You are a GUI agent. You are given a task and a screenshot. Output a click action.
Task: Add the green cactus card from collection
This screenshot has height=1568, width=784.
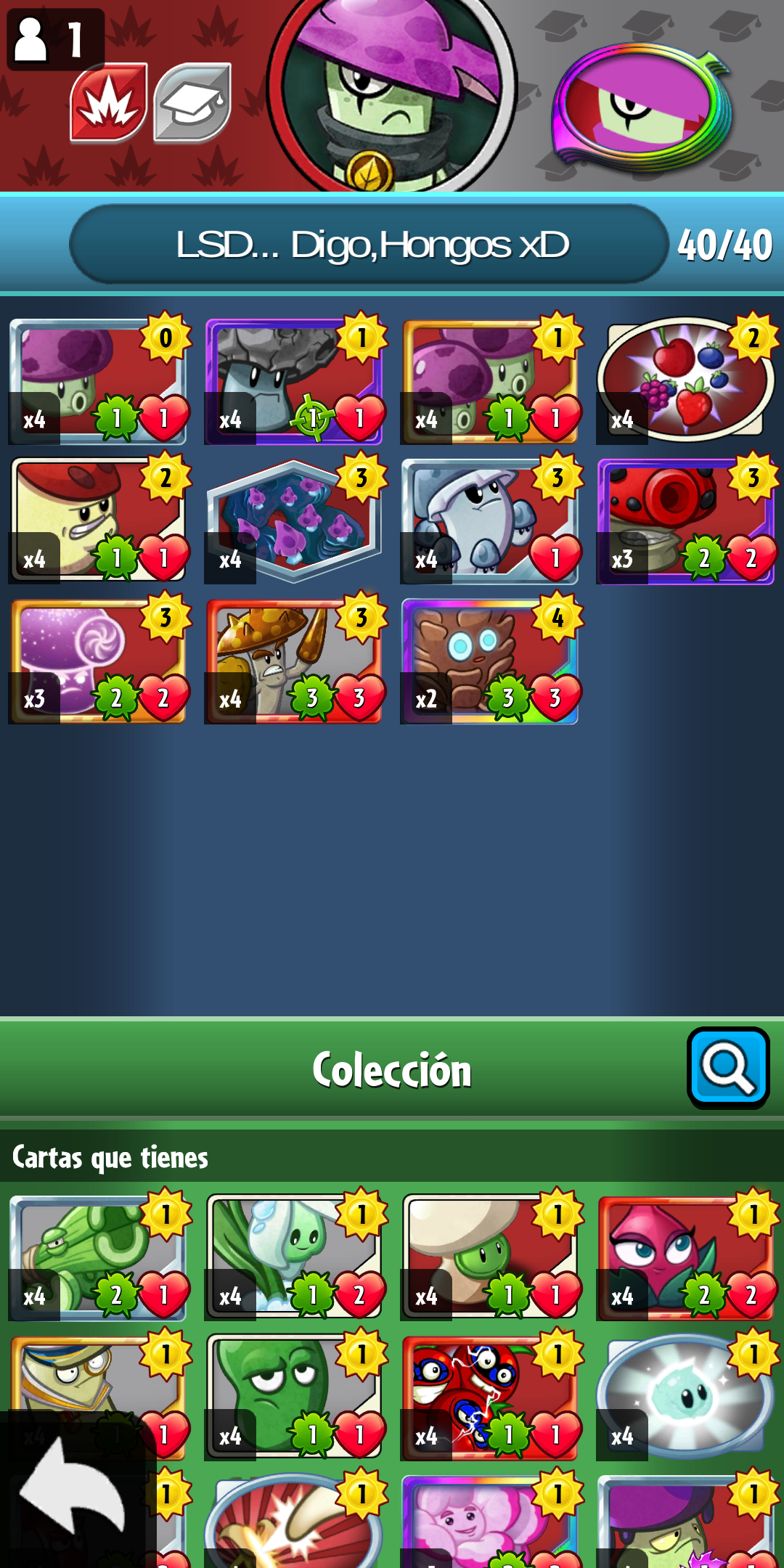point(98,1257)
